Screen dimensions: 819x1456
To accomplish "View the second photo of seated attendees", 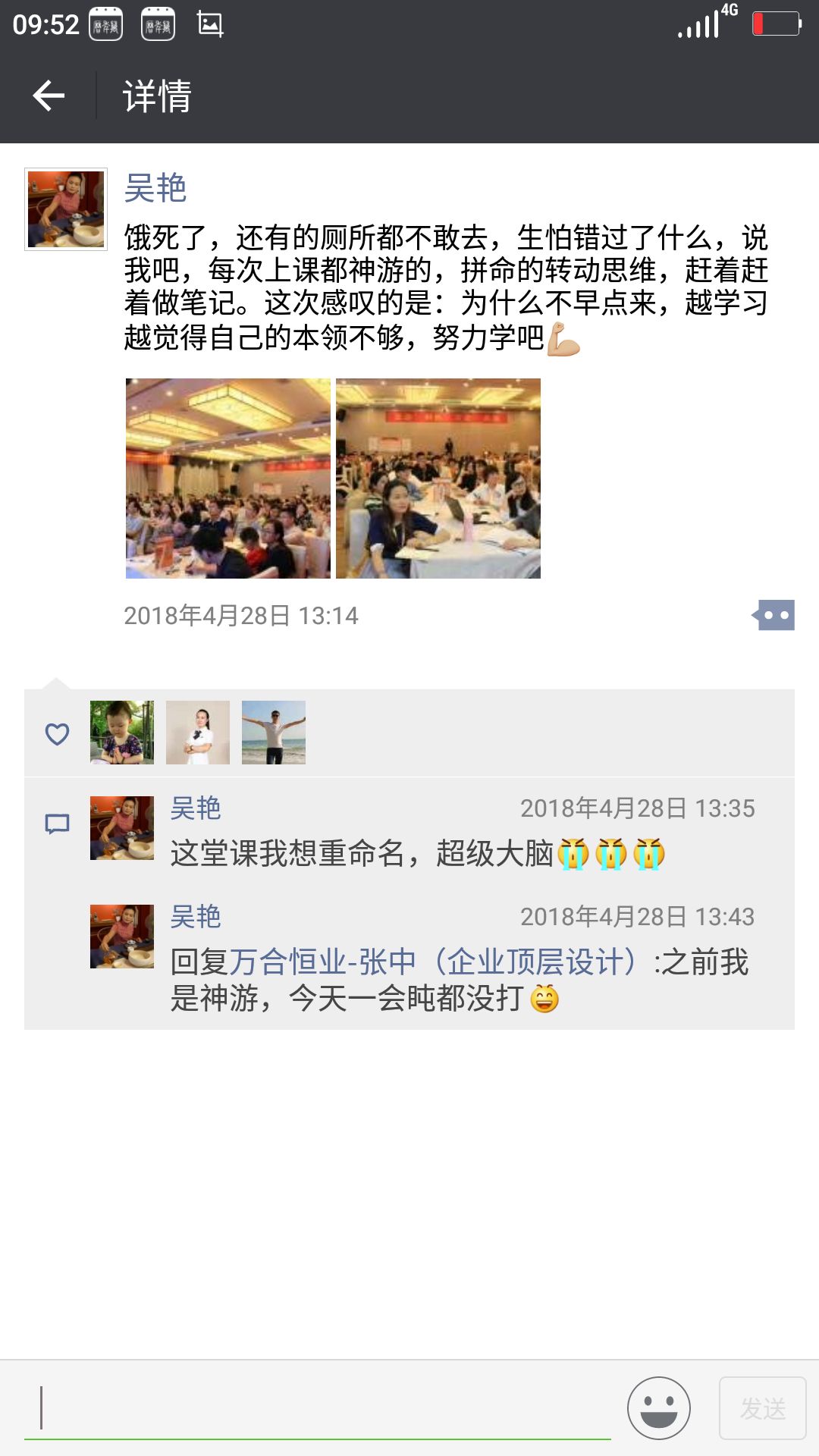I will (438, 479).
